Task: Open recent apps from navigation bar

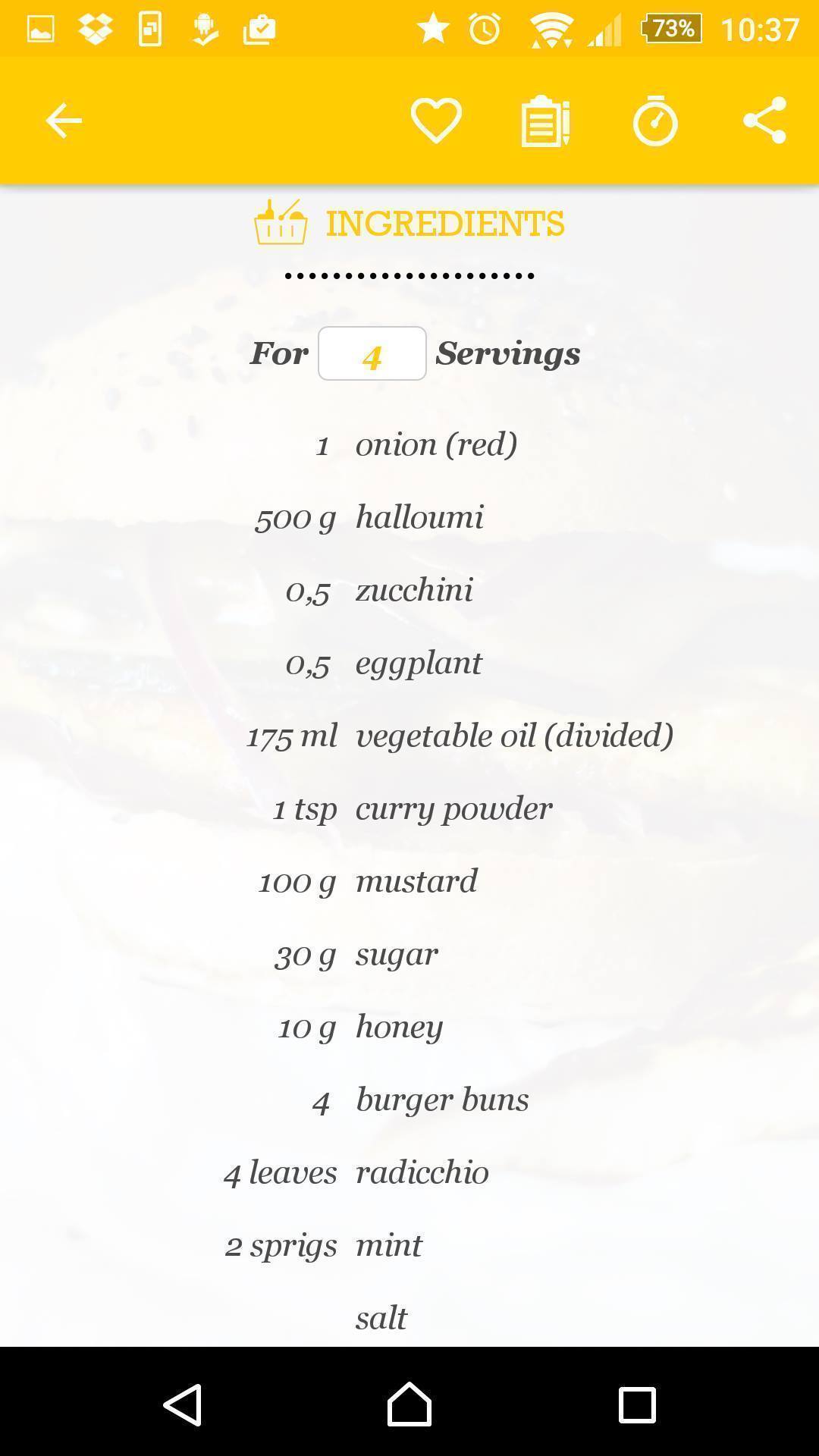Action: tap(637, 1404)
